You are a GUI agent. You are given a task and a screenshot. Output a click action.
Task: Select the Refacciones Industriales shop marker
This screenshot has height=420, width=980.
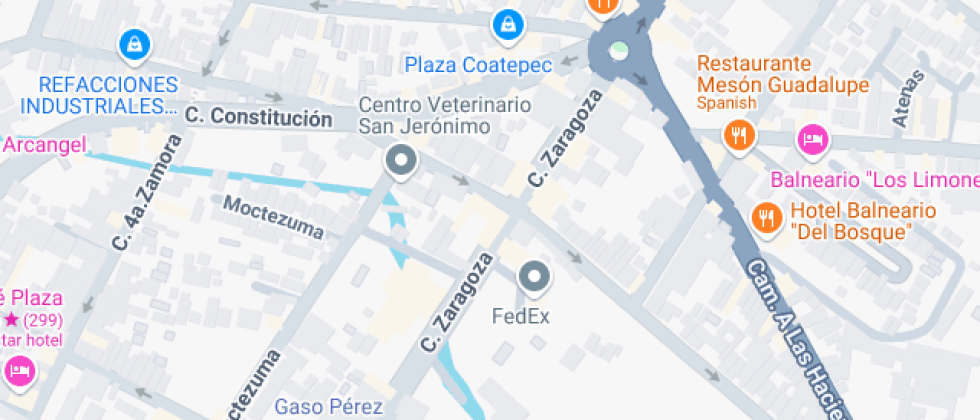click(133, 44)
